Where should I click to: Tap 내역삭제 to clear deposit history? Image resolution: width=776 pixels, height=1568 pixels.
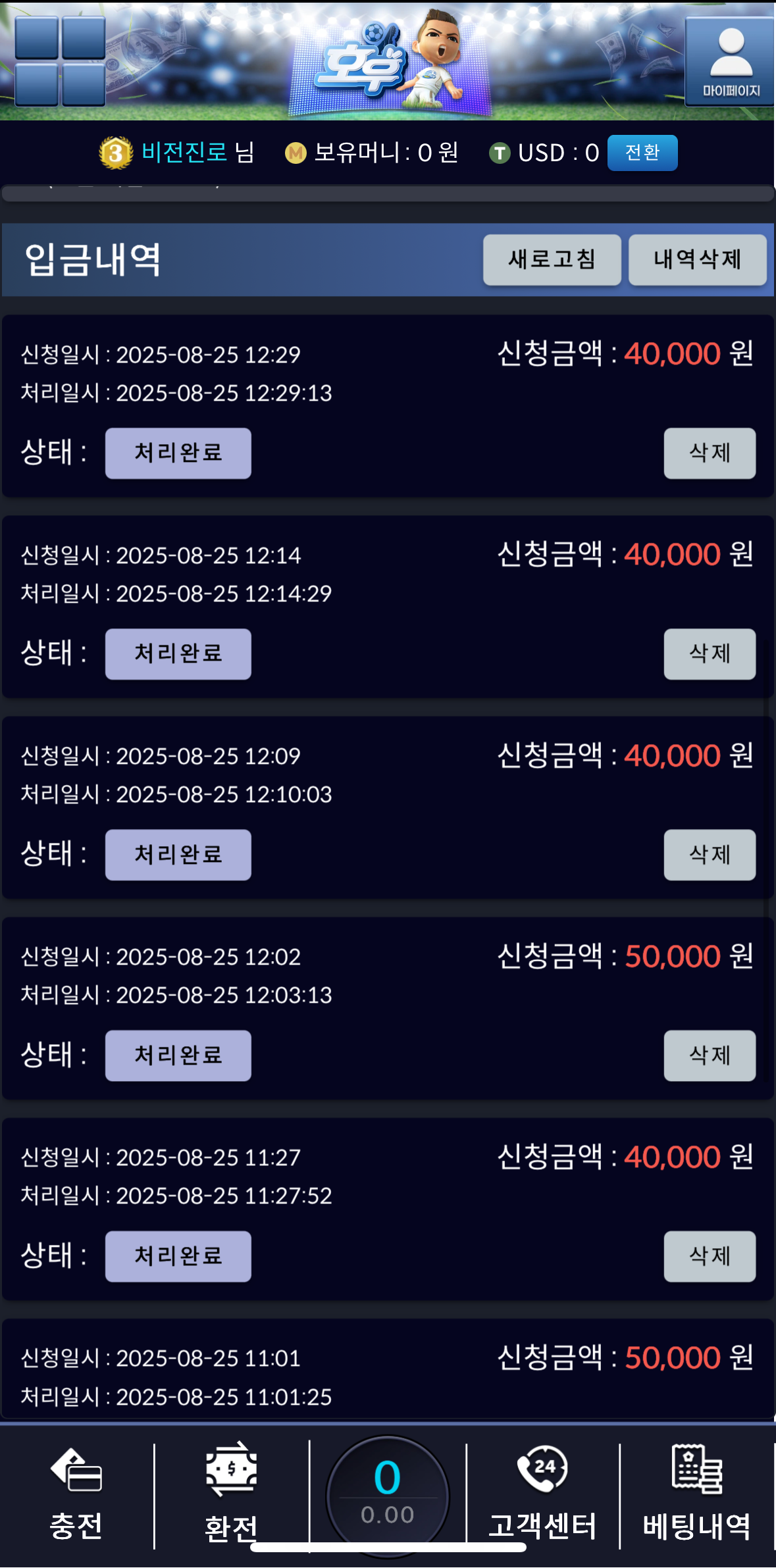(x=697, y=259)
